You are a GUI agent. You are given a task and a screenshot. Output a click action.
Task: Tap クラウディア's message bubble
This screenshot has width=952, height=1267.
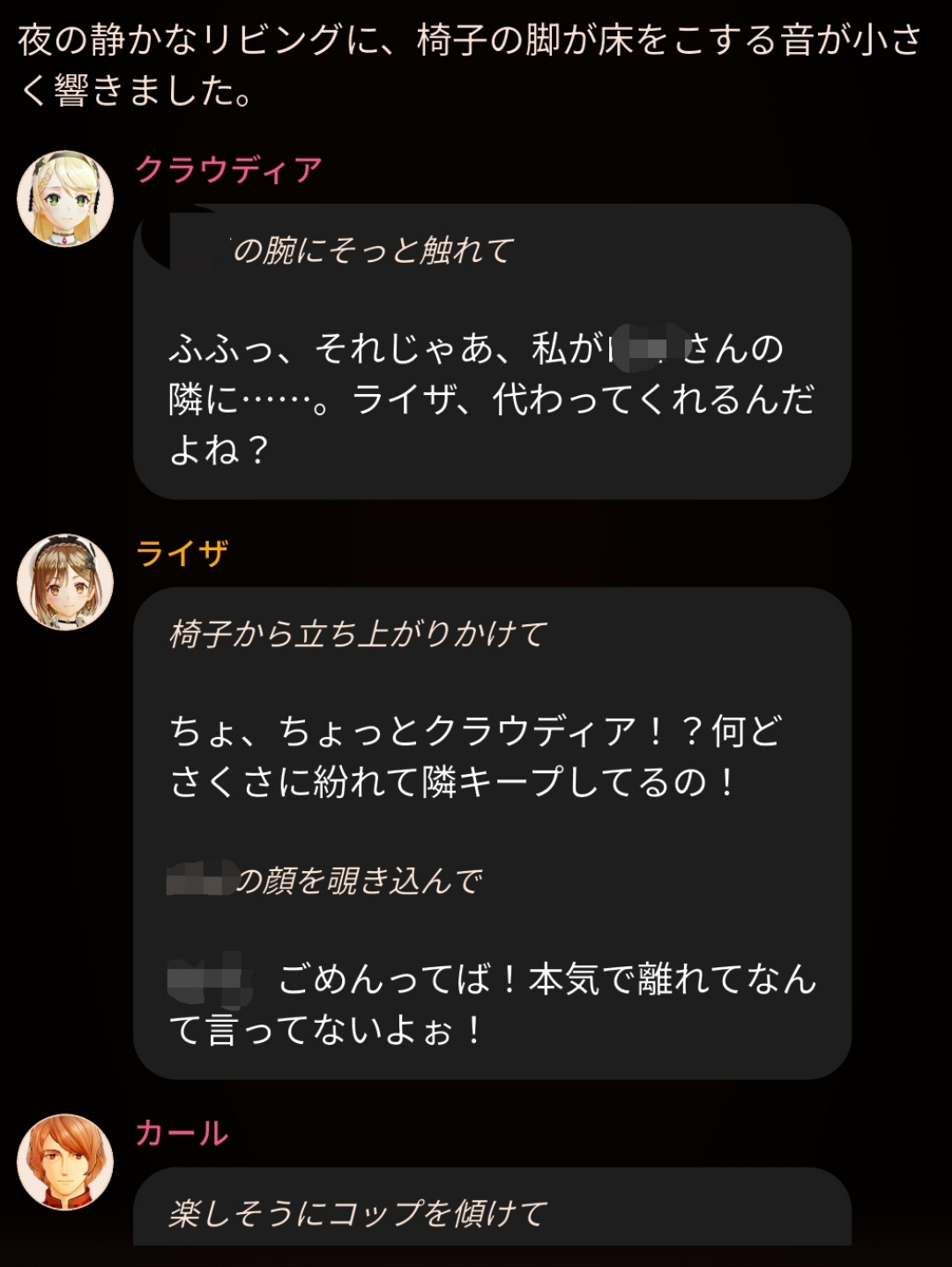[492, 352]
